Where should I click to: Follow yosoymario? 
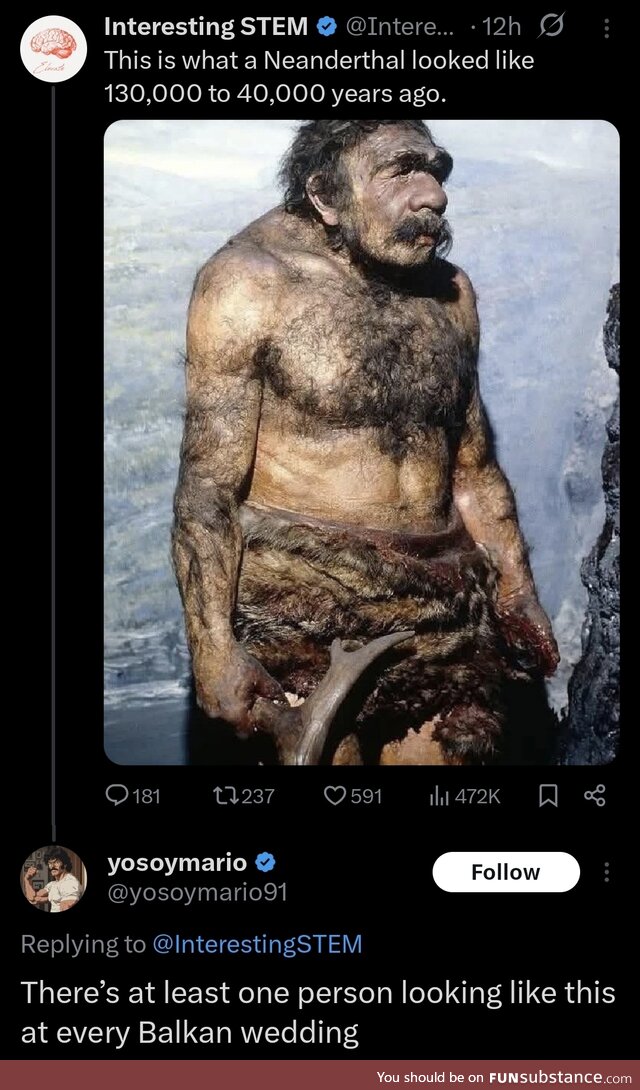click(505, 872)
